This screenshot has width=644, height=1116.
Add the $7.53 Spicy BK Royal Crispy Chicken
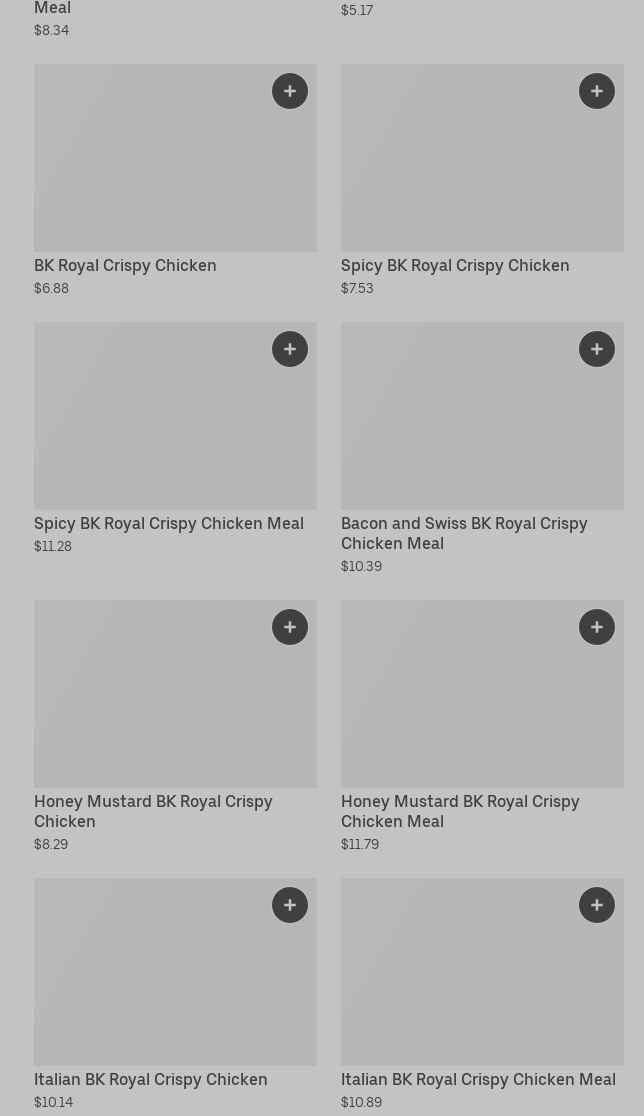[x=596, y=91]
